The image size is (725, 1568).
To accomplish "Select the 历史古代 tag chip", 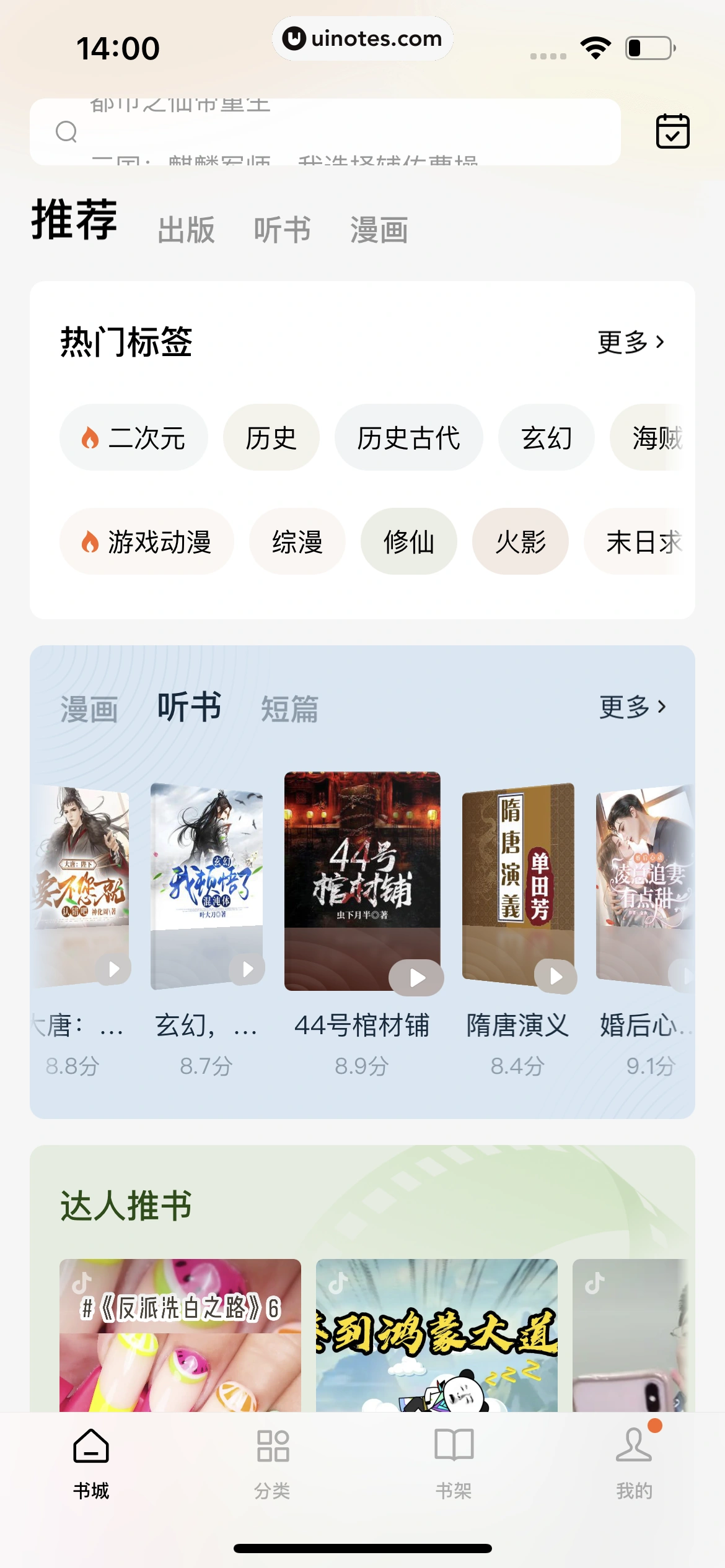I will (x=408, y=438).
